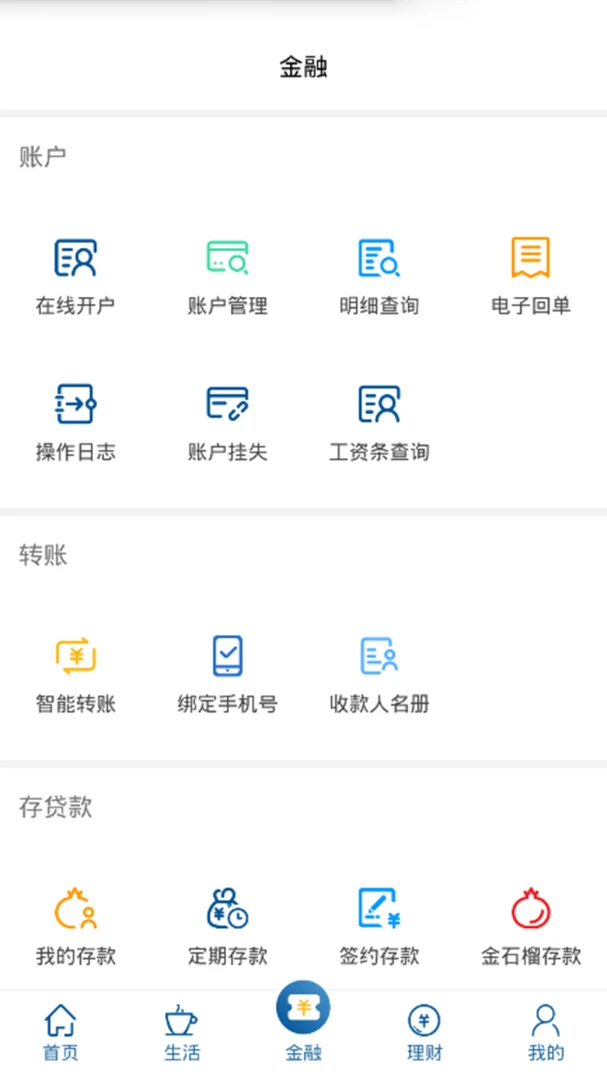
Task: Switch to the 生活 life tab
Action: [181, 1033]
